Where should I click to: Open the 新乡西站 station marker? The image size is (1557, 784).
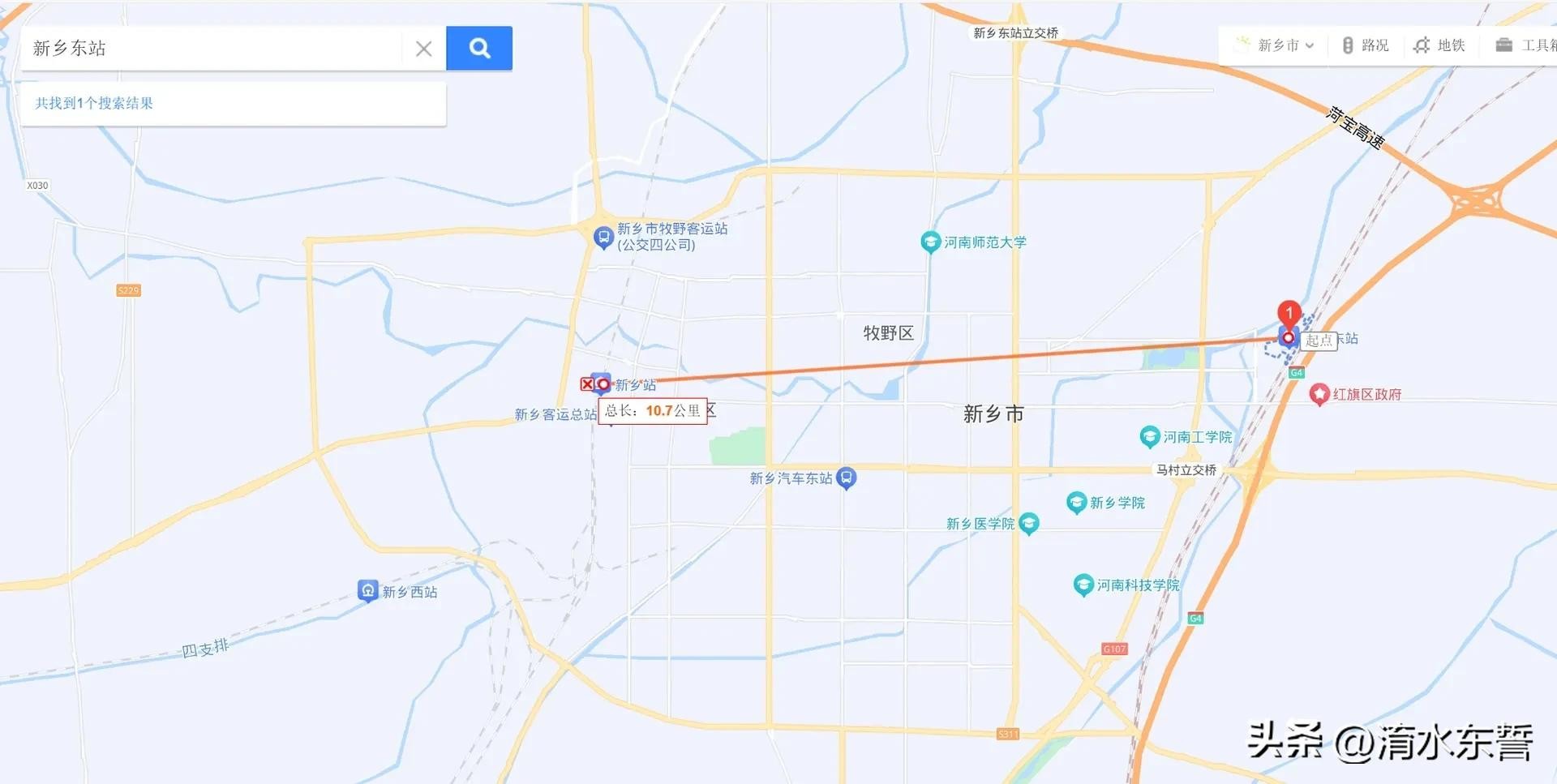367,590
